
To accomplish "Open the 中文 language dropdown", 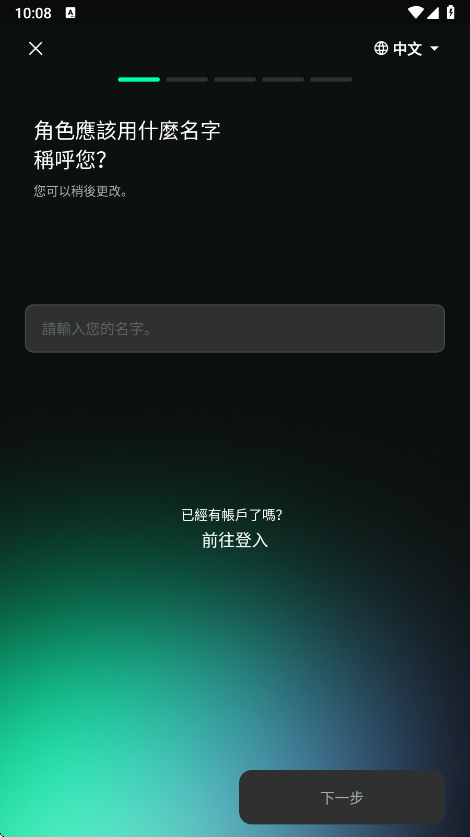I will 406,49.
